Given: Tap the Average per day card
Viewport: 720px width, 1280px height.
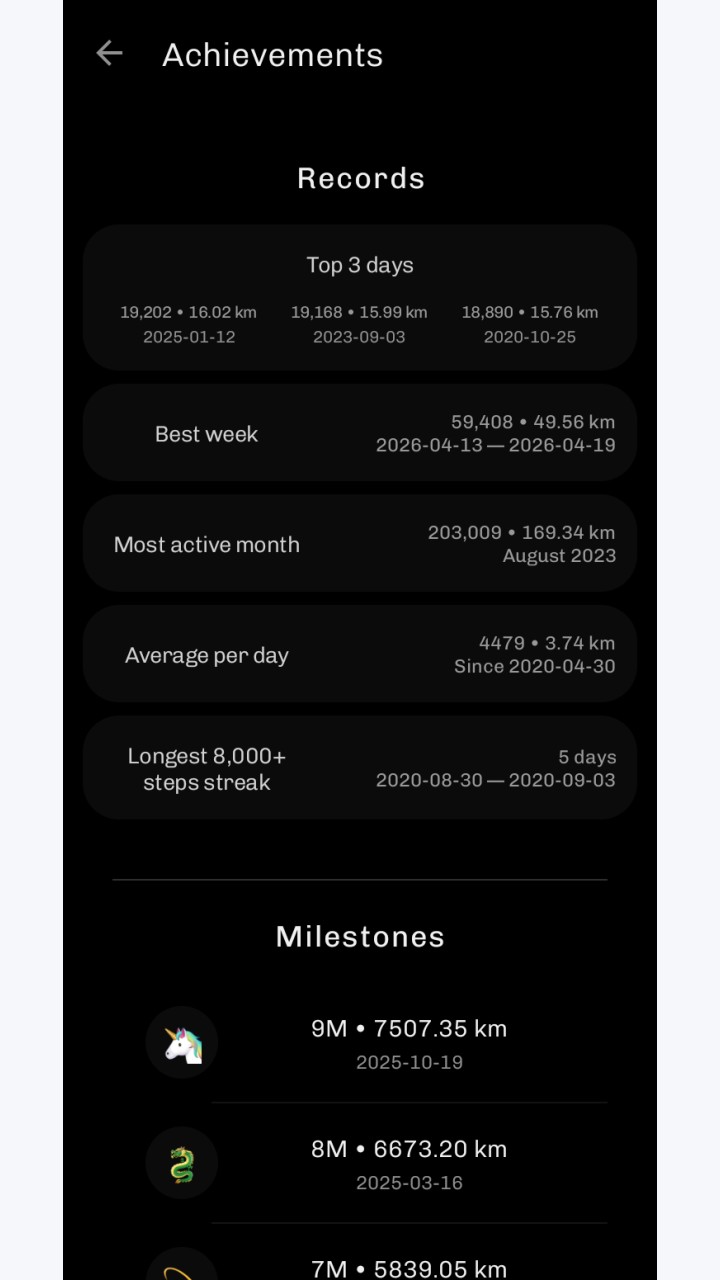Looking at the screenshot, I should [360, 654].
